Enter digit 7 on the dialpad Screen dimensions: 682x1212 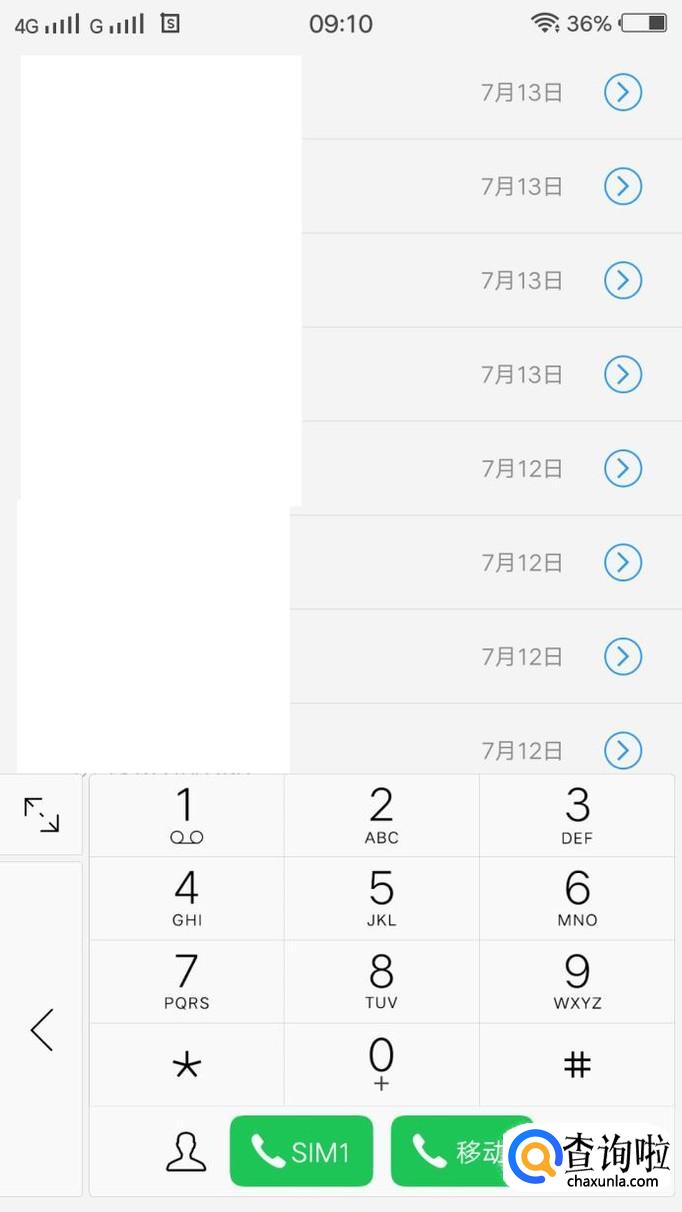pos(187,981)
